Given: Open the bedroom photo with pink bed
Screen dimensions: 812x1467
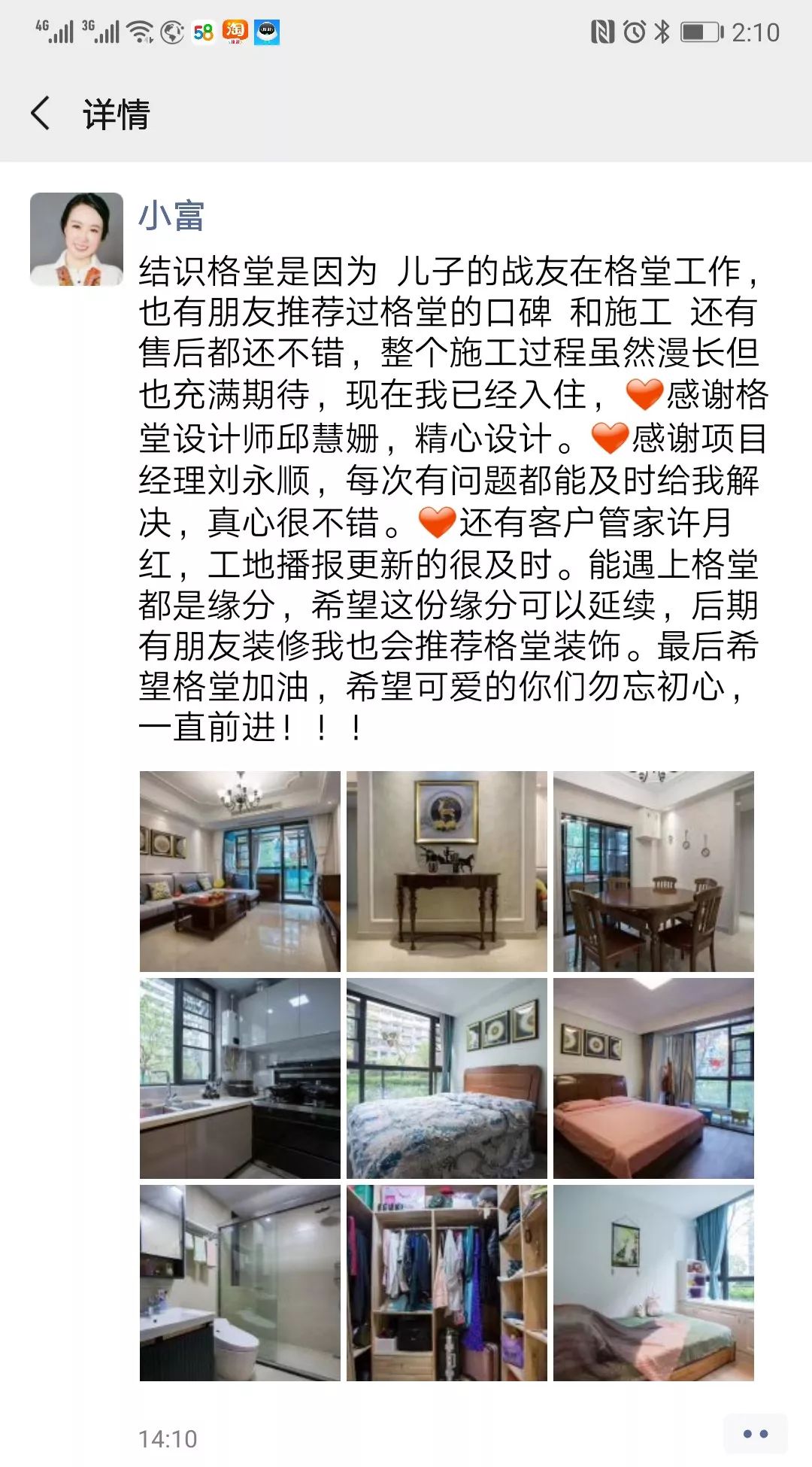Looking at the screenshot, I should 653,1078.
